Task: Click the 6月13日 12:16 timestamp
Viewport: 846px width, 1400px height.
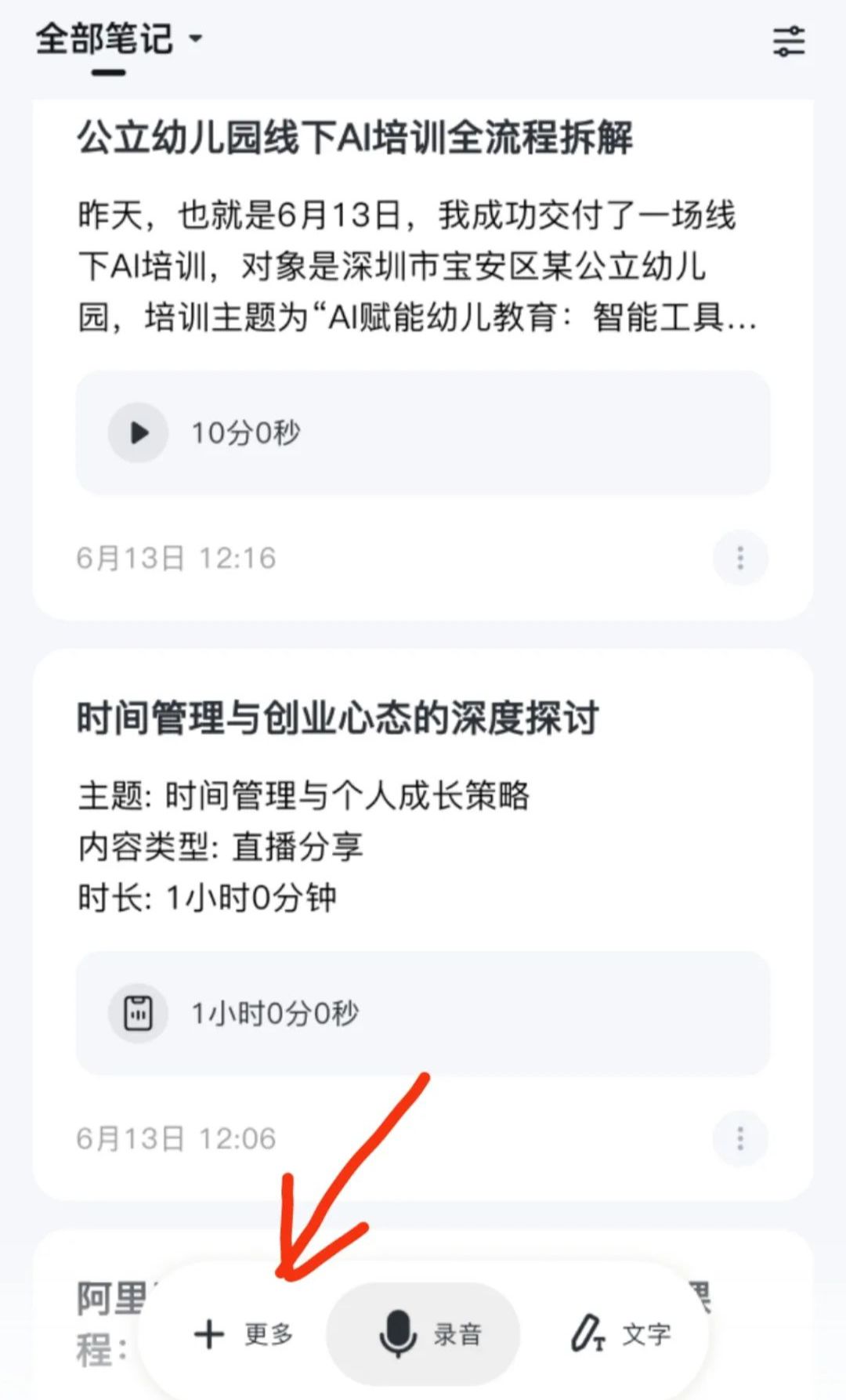Action: (176, 558)
